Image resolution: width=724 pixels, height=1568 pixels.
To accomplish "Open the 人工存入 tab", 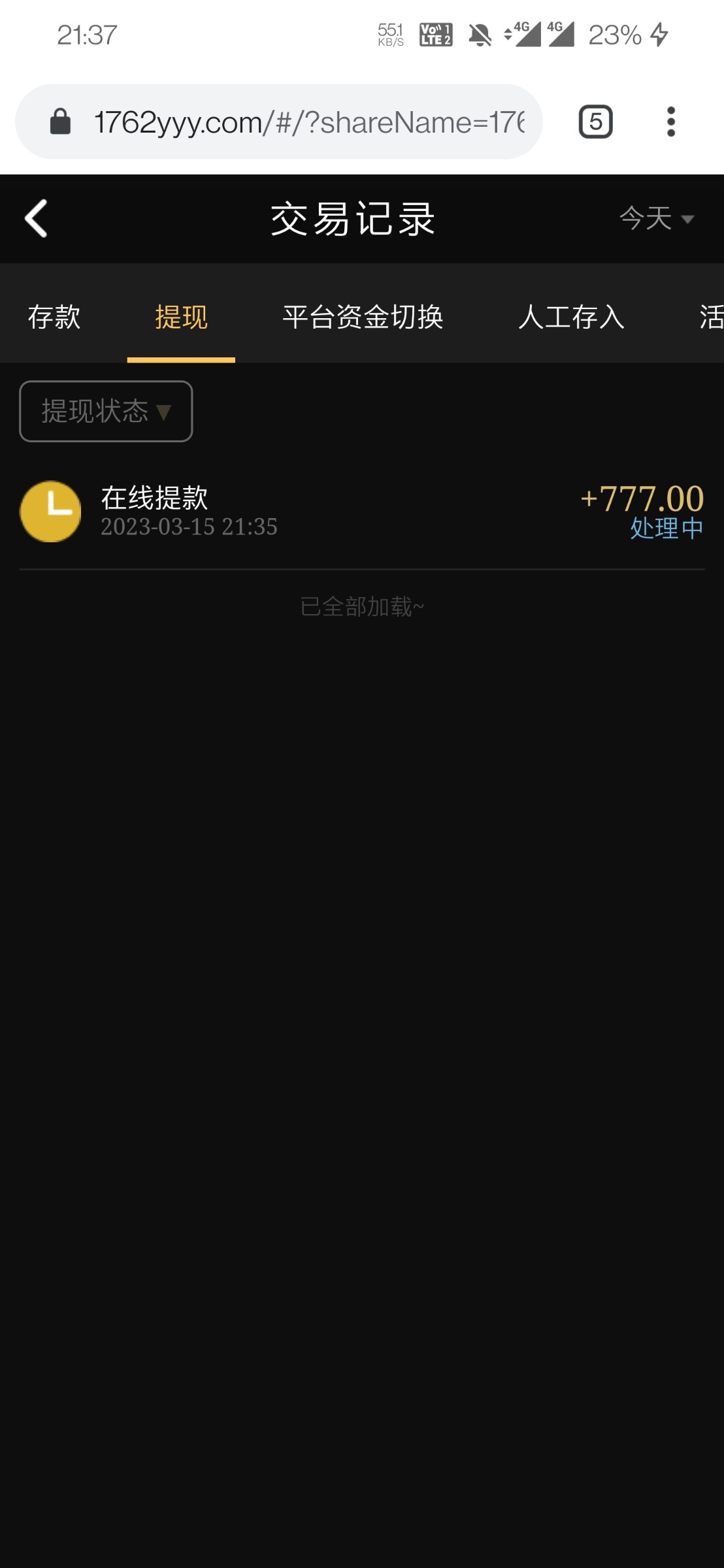I will 571,318.
